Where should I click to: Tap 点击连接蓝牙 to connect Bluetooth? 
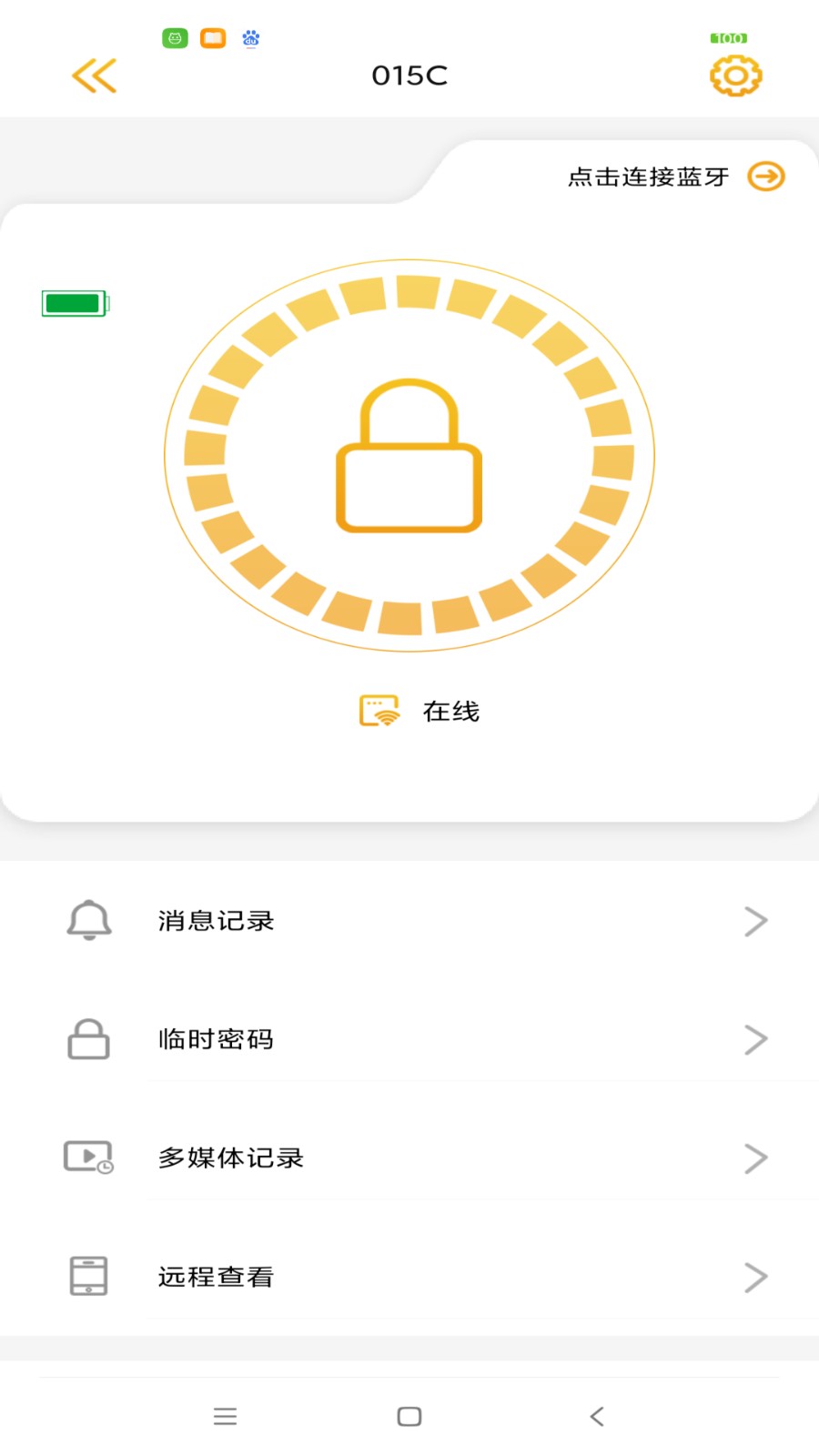tap(675, 177)
